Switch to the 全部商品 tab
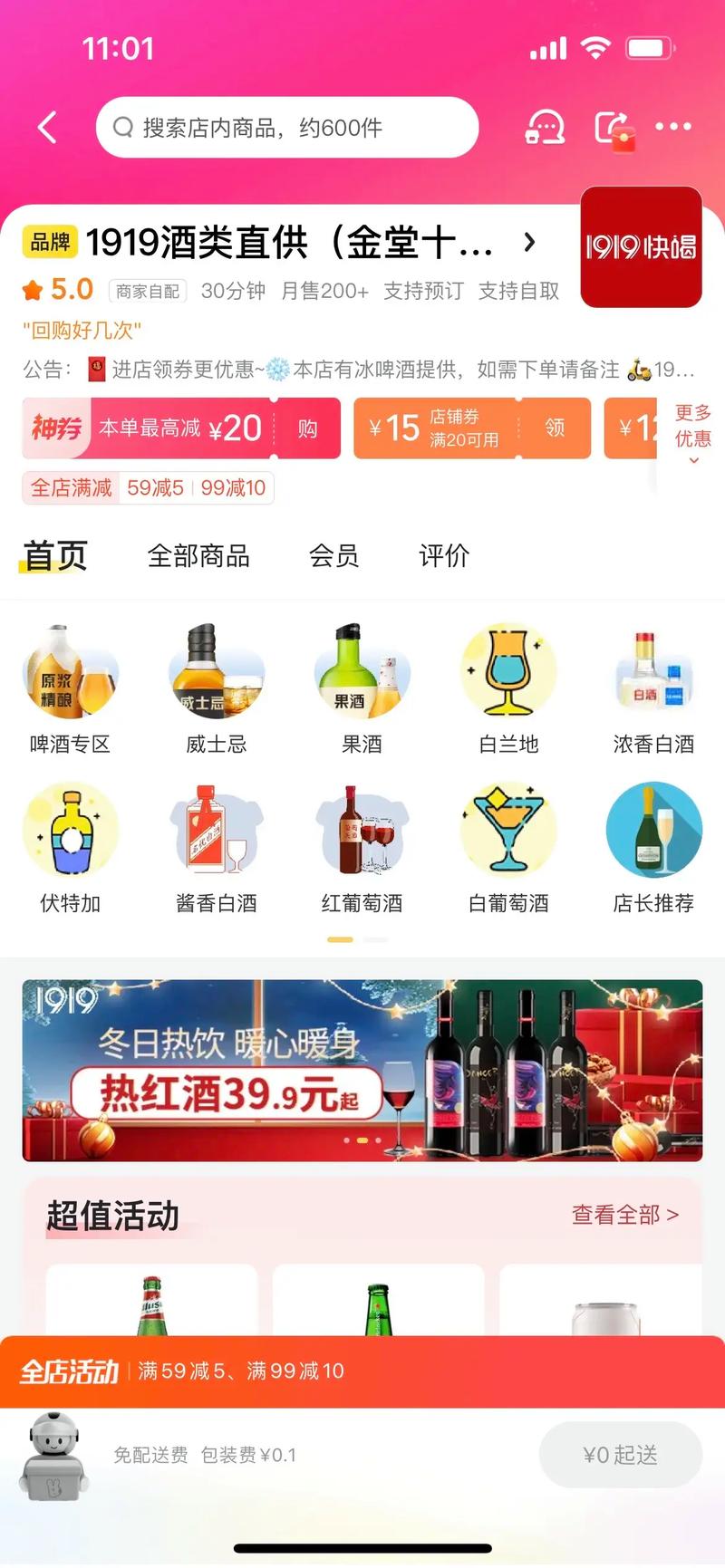 point(201,556)
